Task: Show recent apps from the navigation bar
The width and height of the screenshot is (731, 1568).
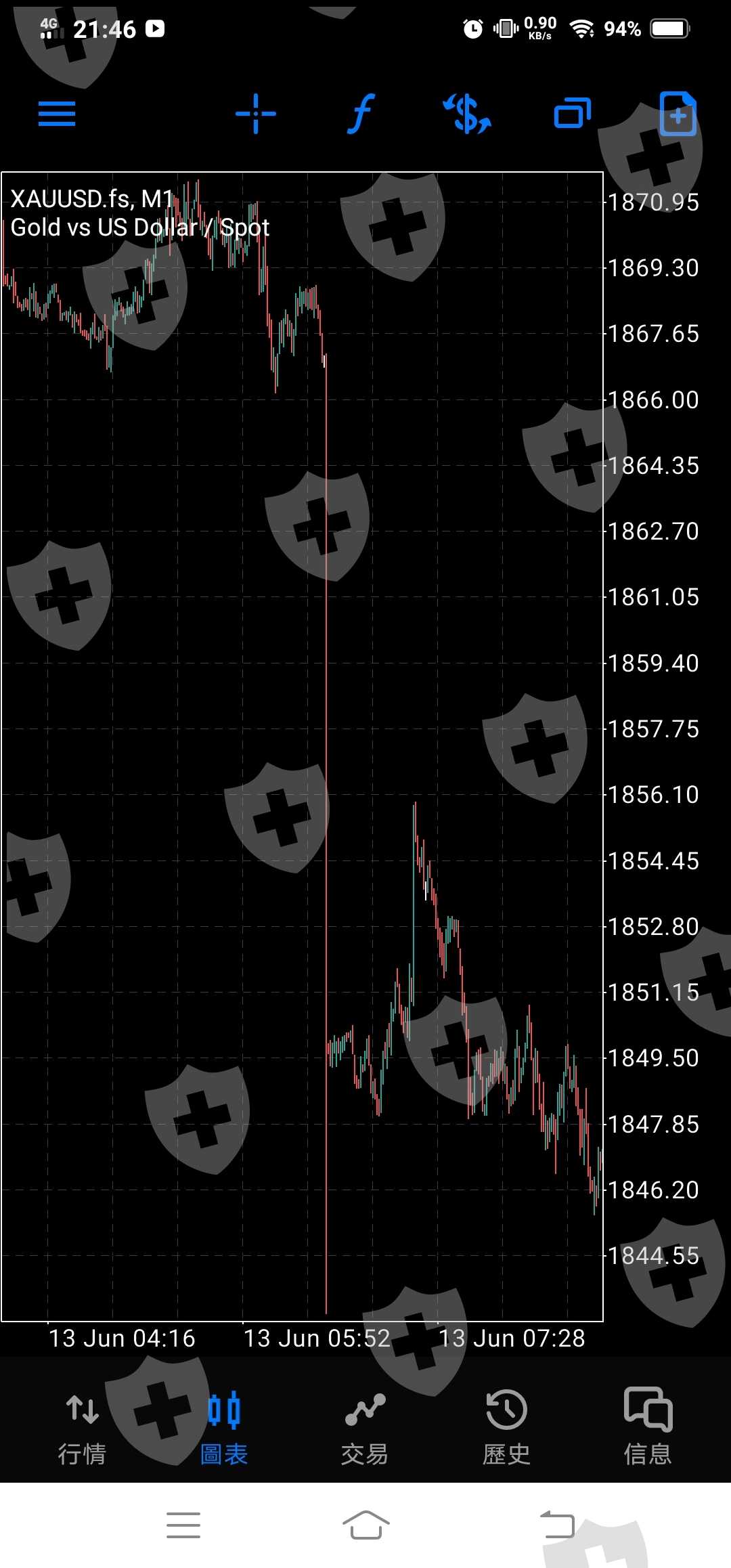Action: (x=183, y=1525)
